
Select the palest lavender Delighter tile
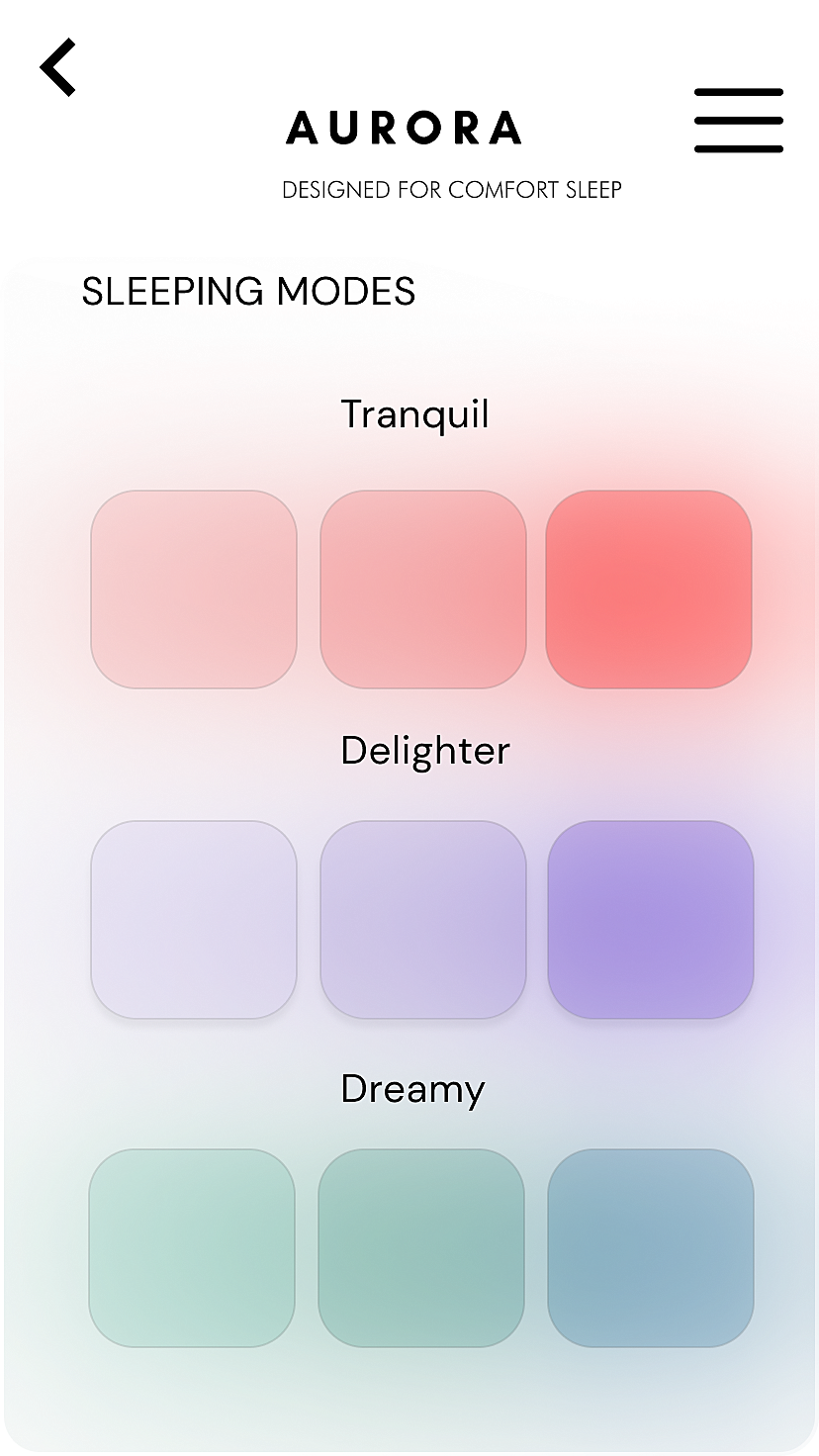coord(194,920)
